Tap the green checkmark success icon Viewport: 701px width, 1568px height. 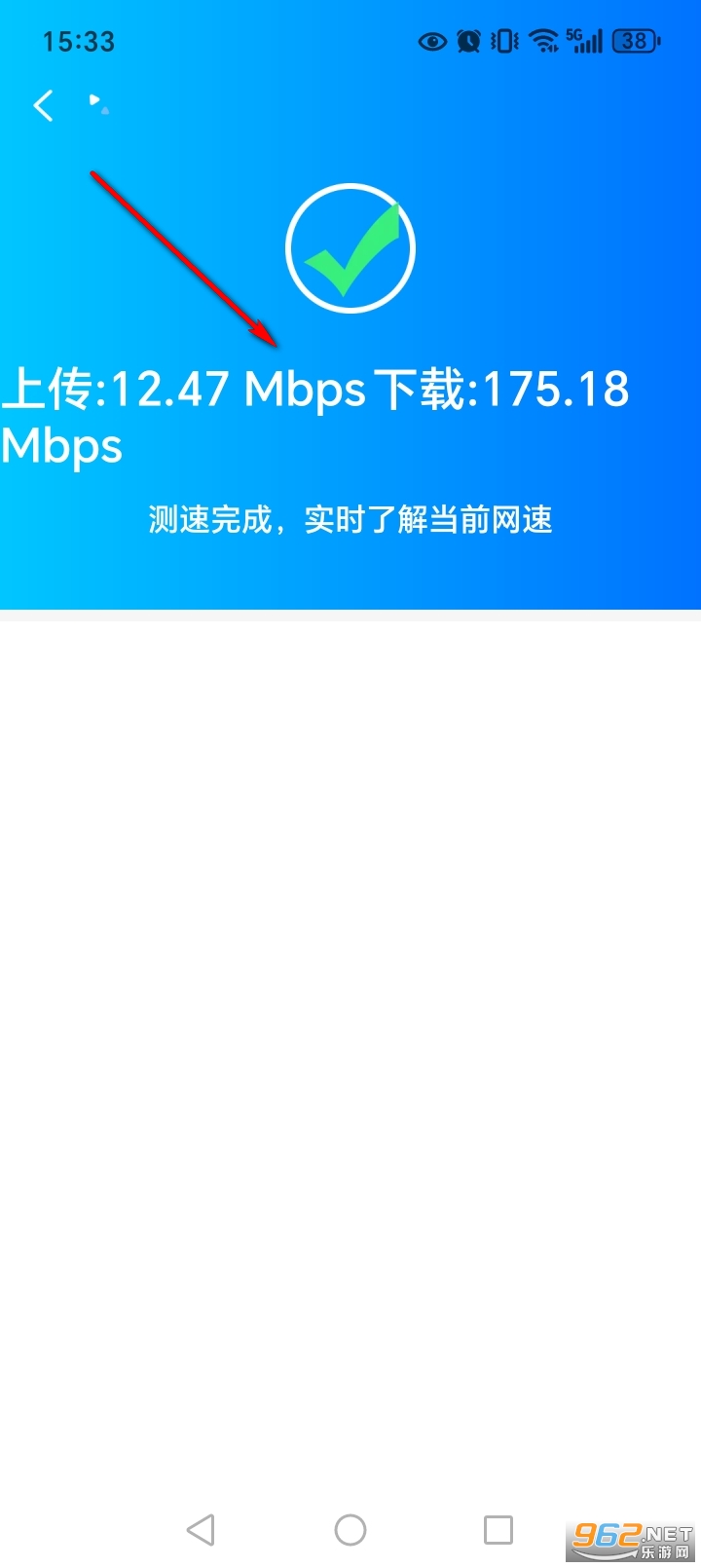[x=350, y=246]
